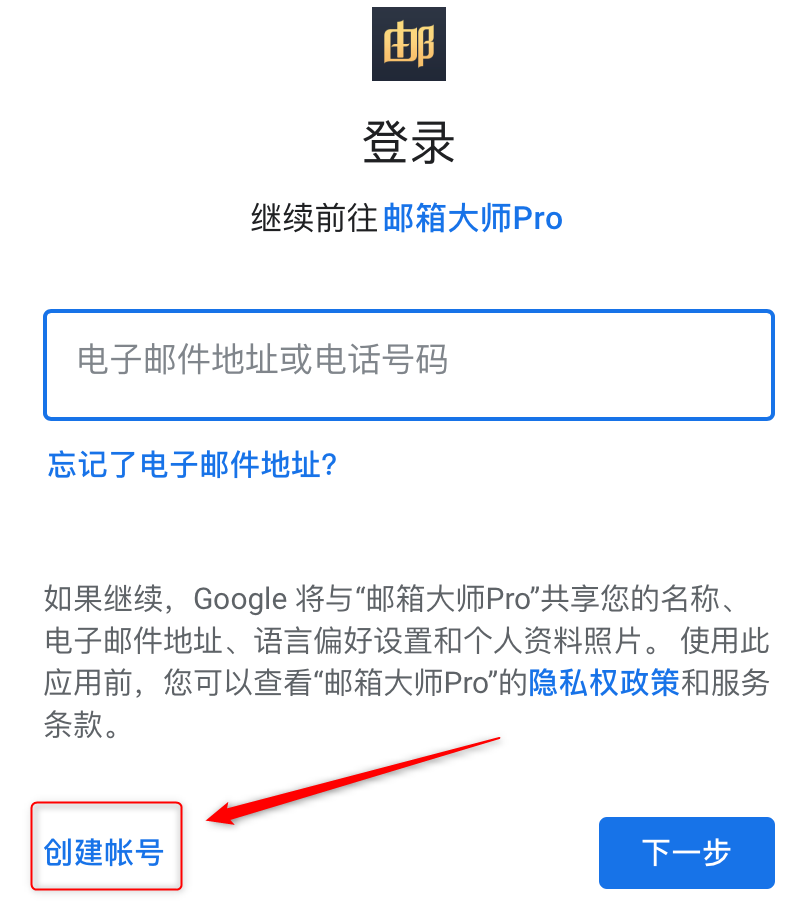Open the 邮箱大师Pro link
Viewport: 808px width, 907px height.
(x=472, y=218)
